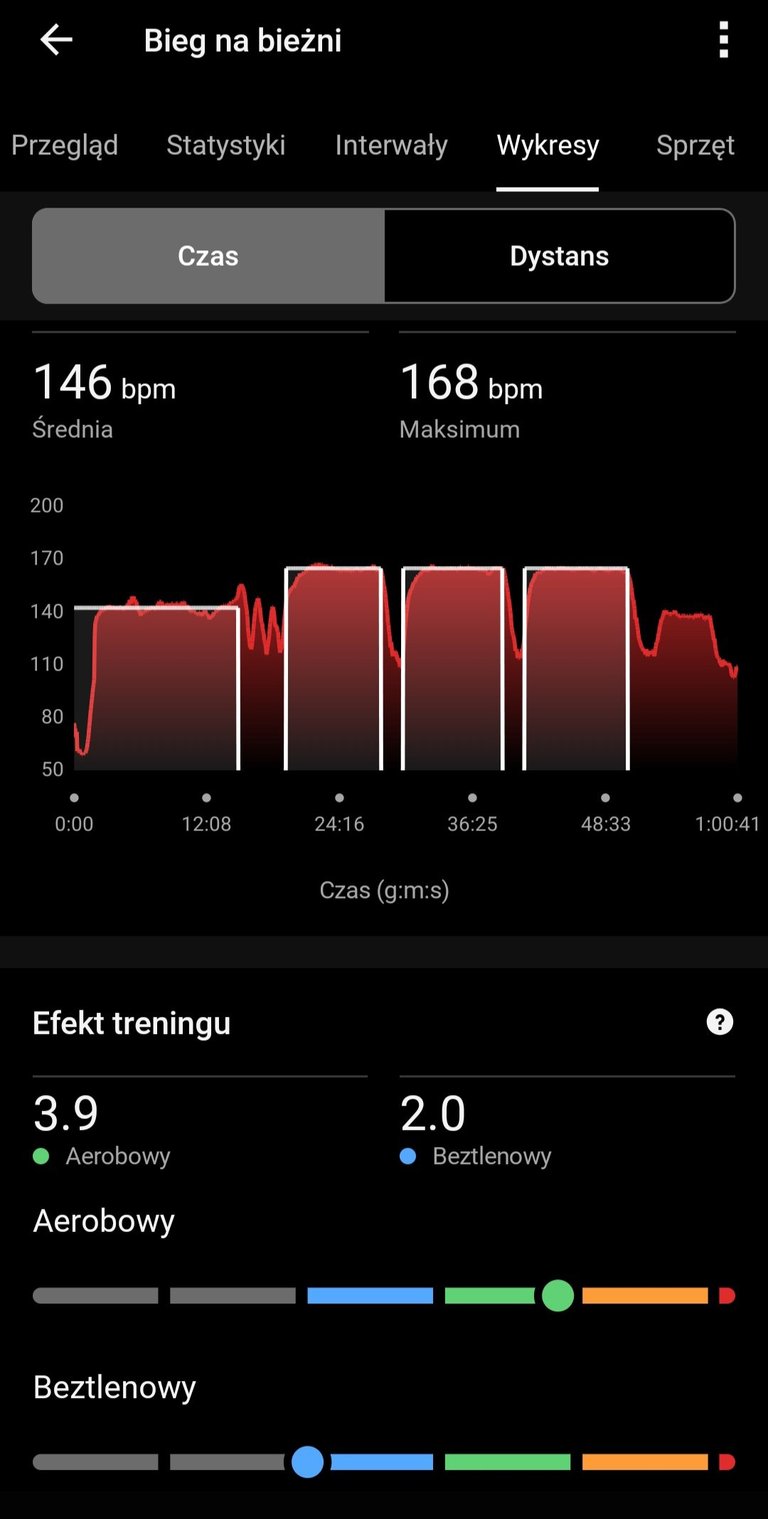Select the Wykresy tab

coord(548,145)
